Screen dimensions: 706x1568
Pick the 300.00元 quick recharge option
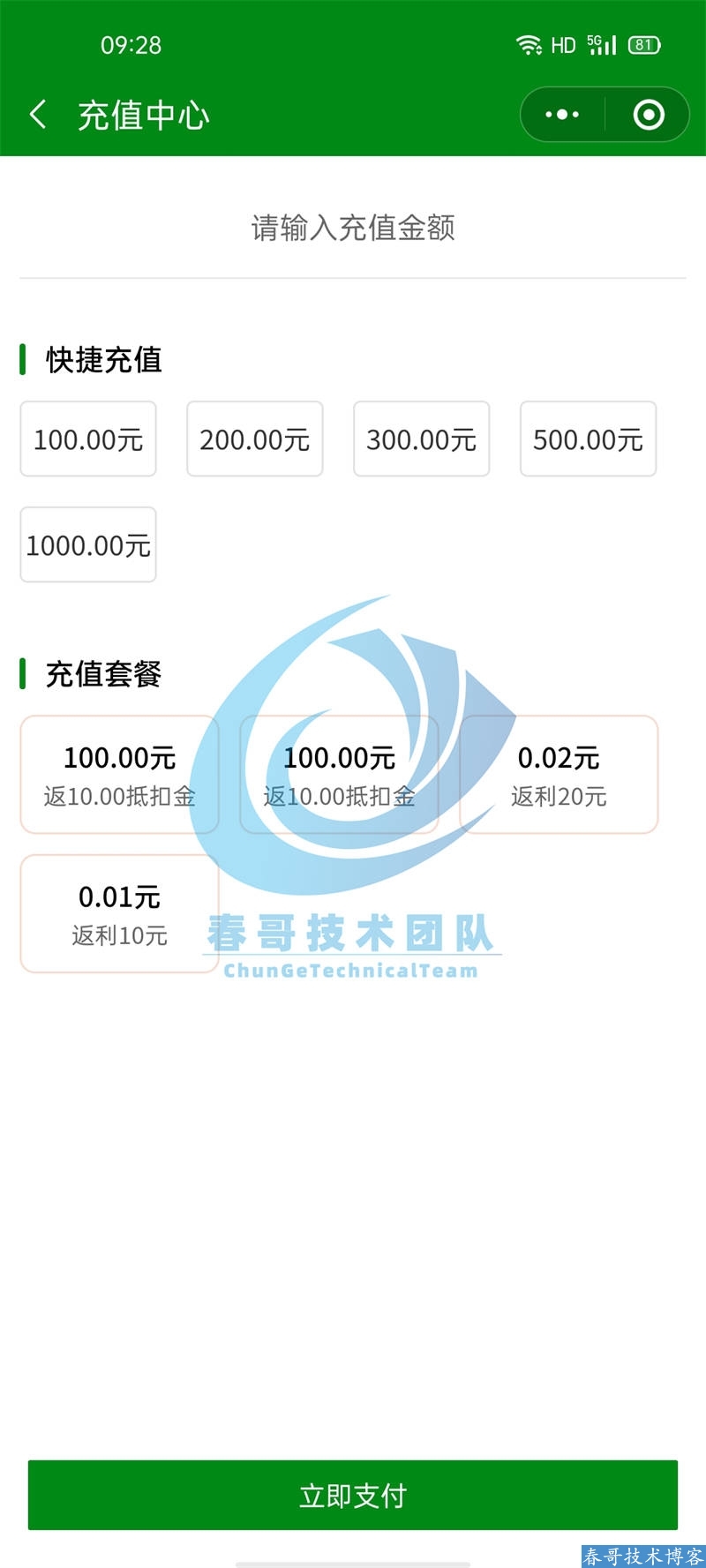click(422, 439)
